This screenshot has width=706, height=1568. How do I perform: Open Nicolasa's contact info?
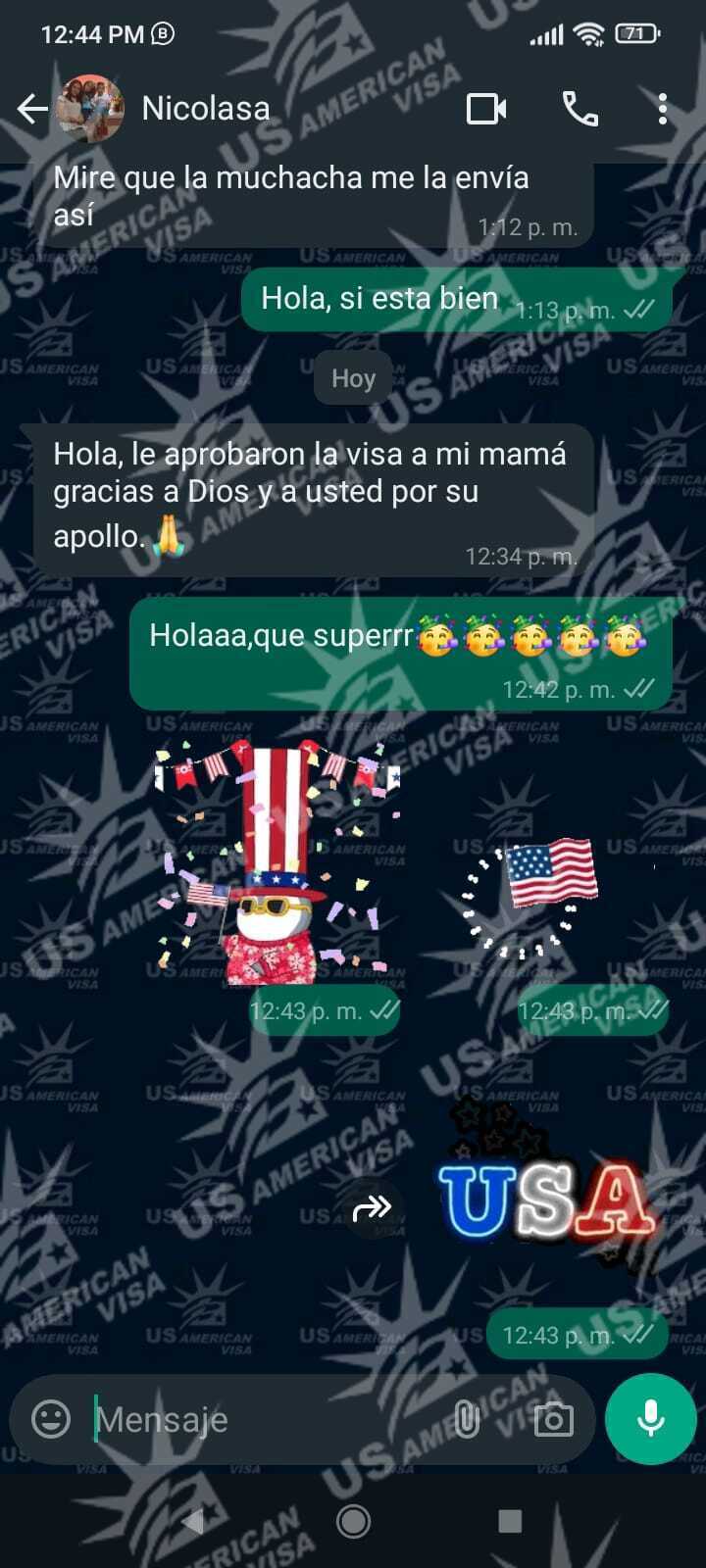tap(206, 108)
